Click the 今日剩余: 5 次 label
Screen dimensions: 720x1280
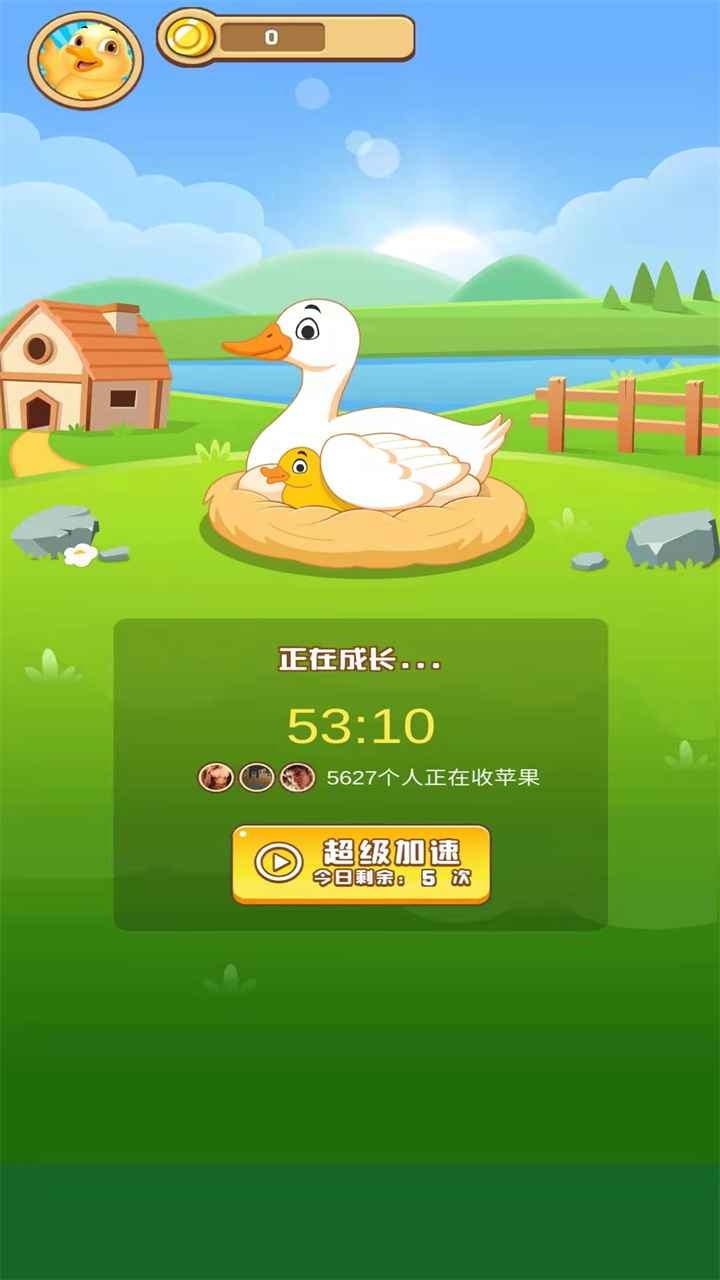[x=390, y=878]
